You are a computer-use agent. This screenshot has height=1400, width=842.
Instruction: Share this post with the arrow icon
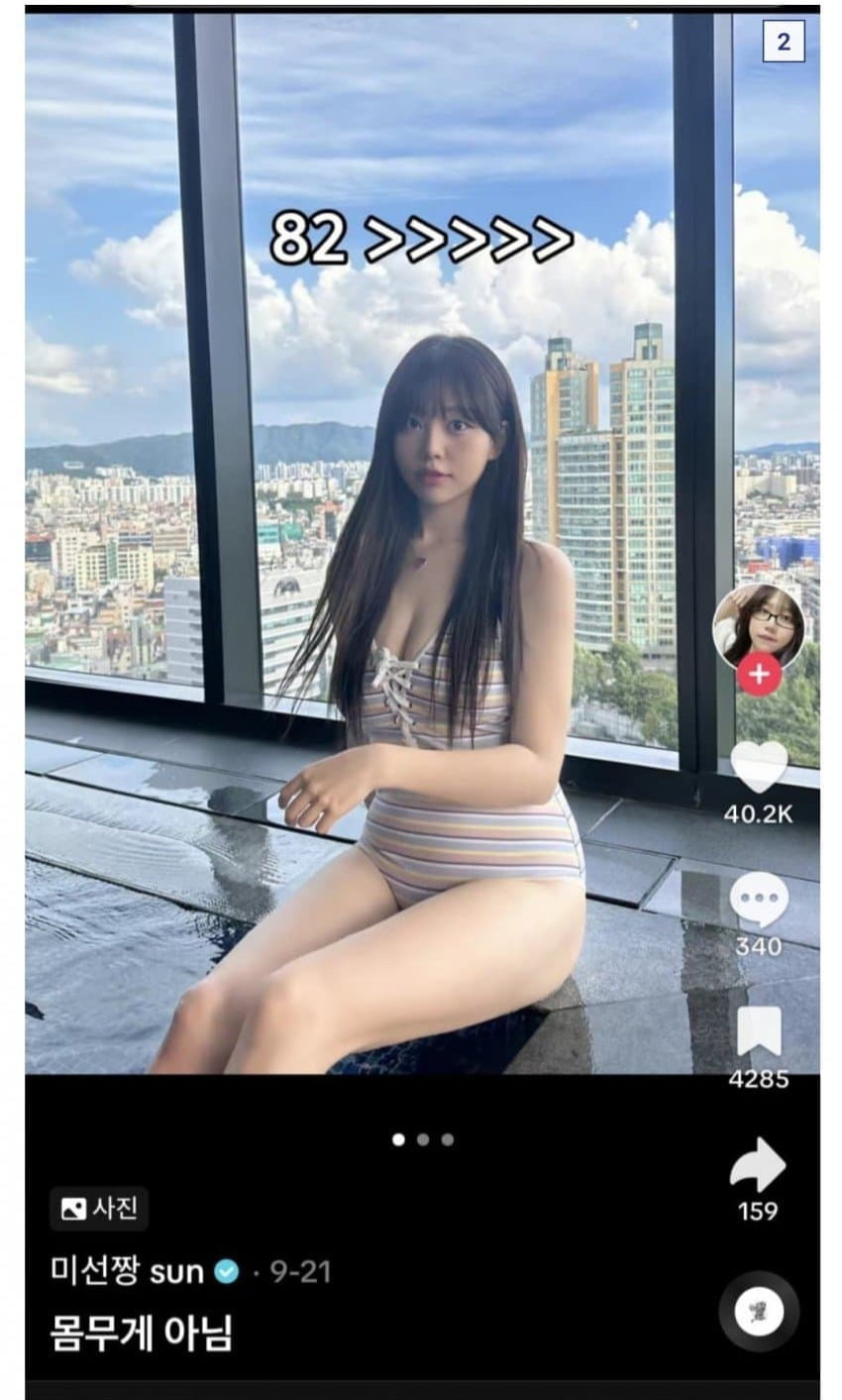[x=758, y=1166]
